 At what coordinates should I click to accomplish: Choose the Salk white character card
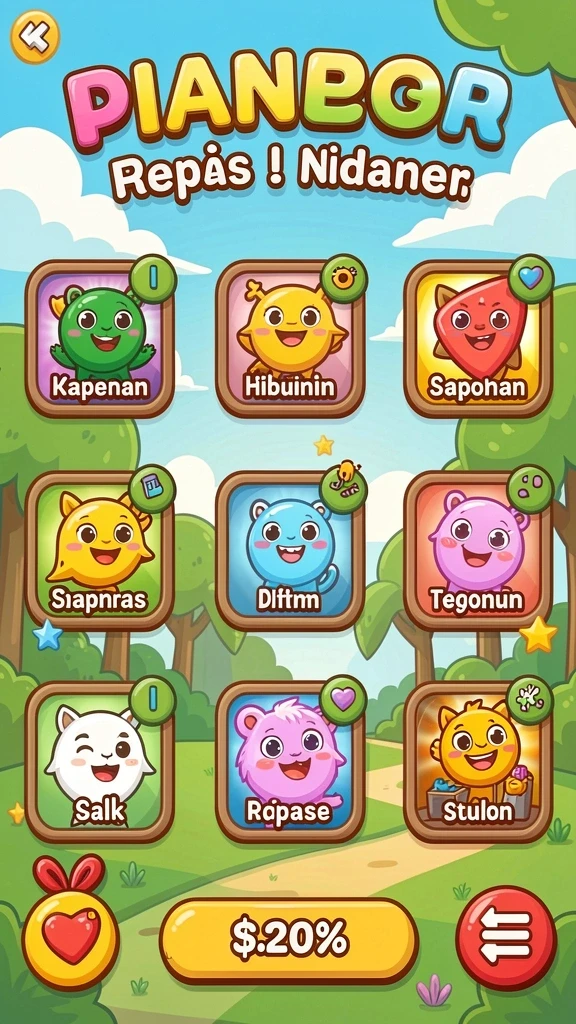point(100,762)
